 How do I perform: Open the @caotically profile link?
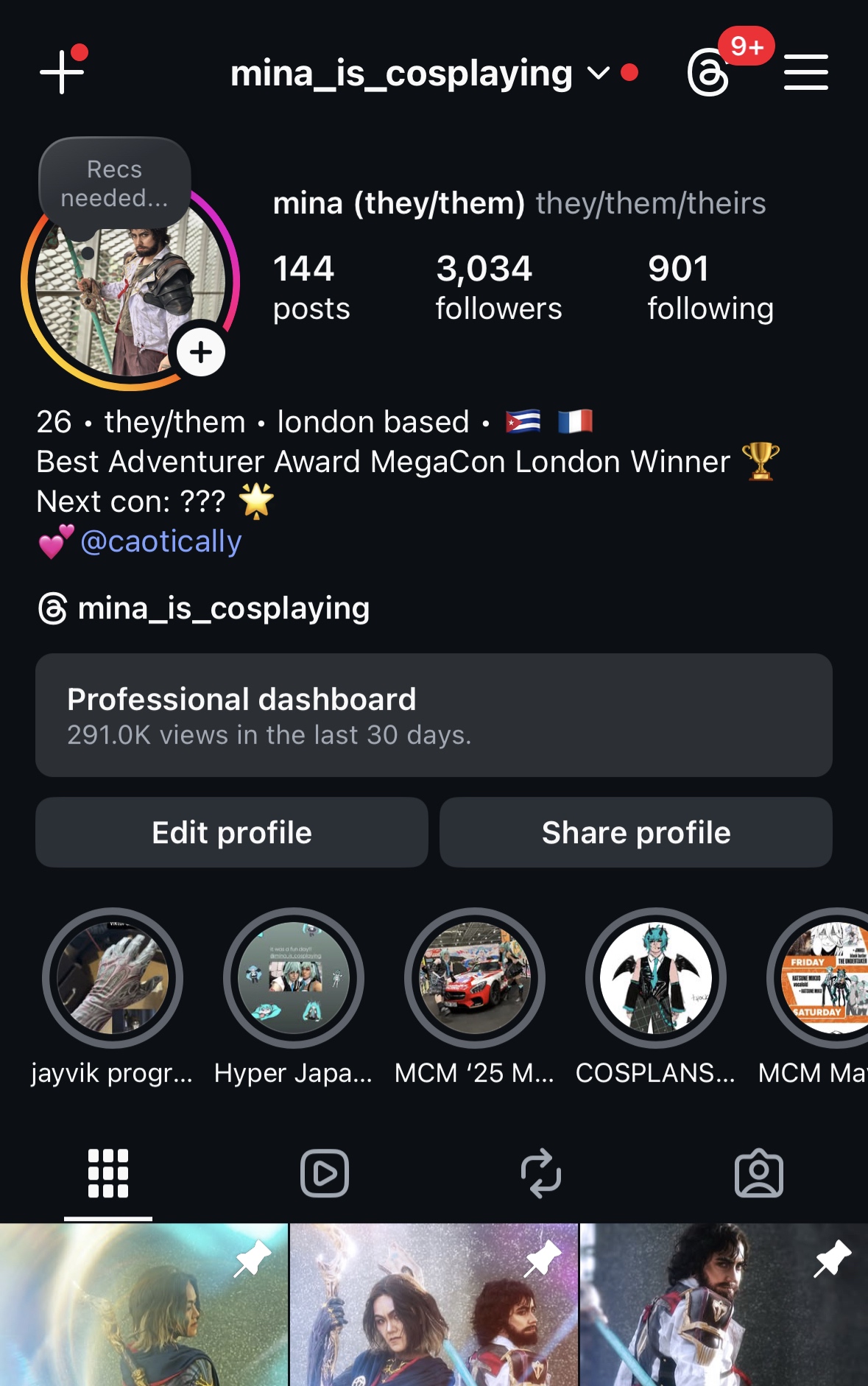pyautogui.click(x=160, y=541)
